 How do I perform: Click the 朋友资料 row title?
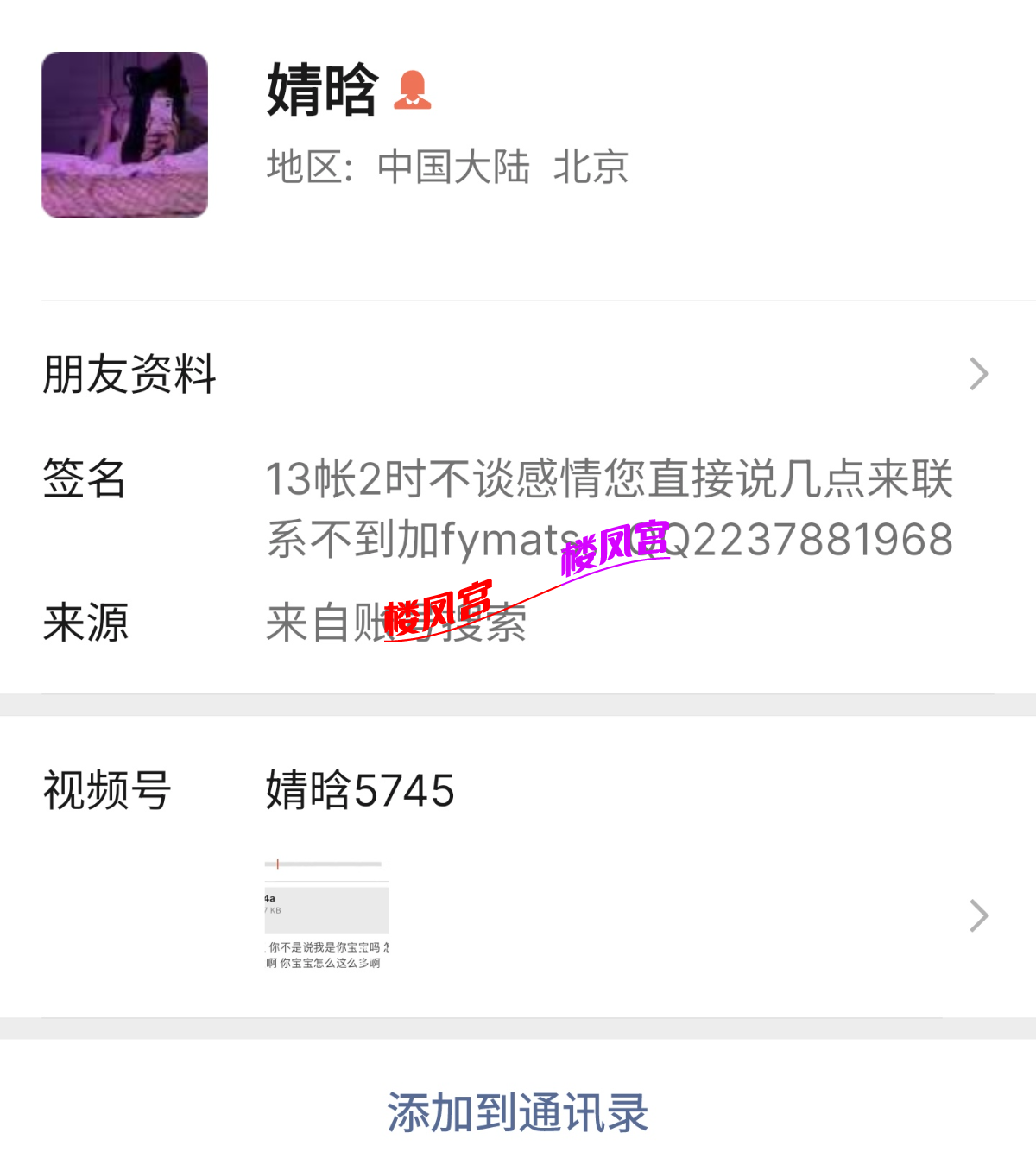click(129, 373)
